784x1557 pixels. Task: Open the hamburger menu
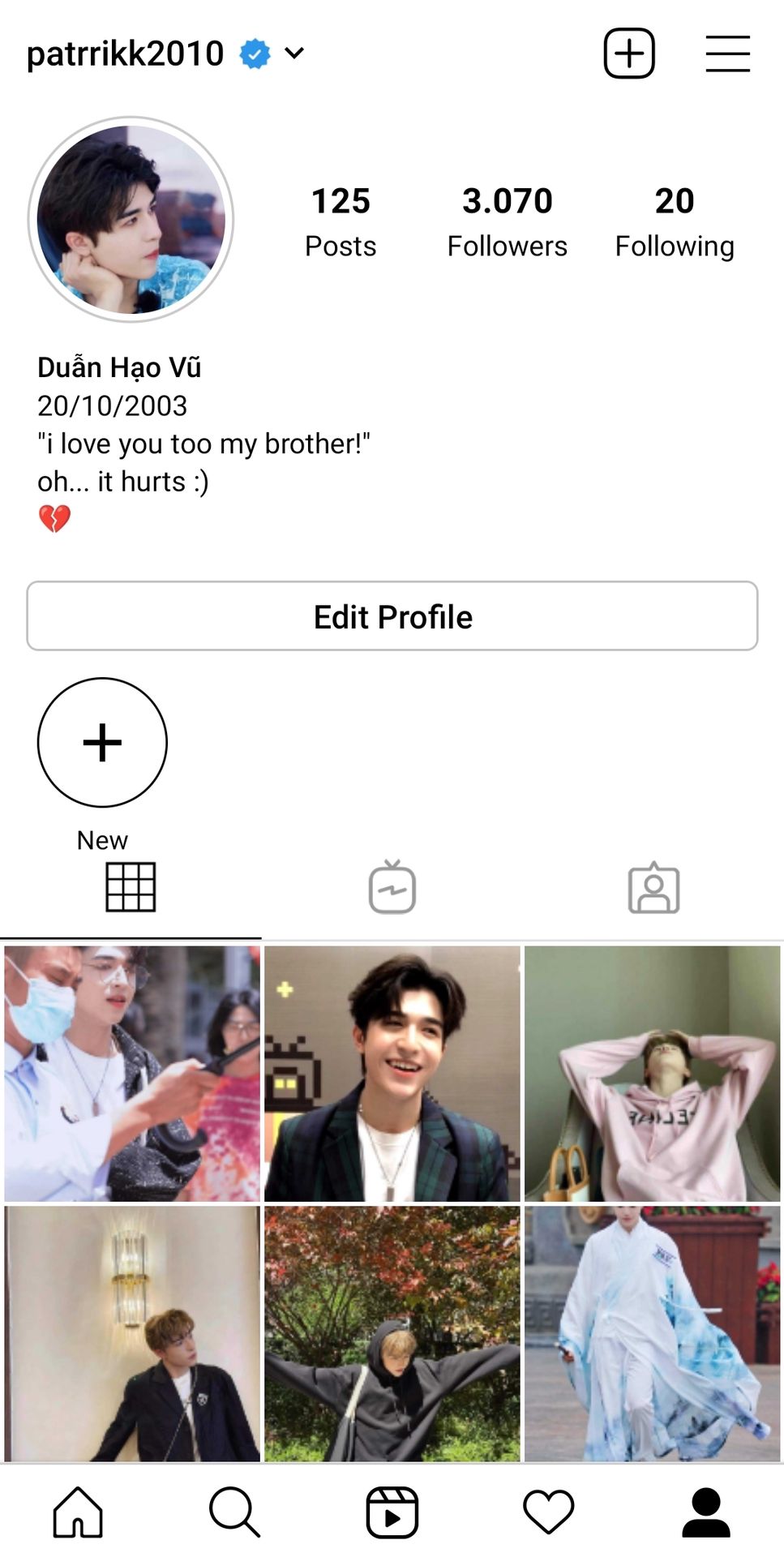tap(727, 54)
